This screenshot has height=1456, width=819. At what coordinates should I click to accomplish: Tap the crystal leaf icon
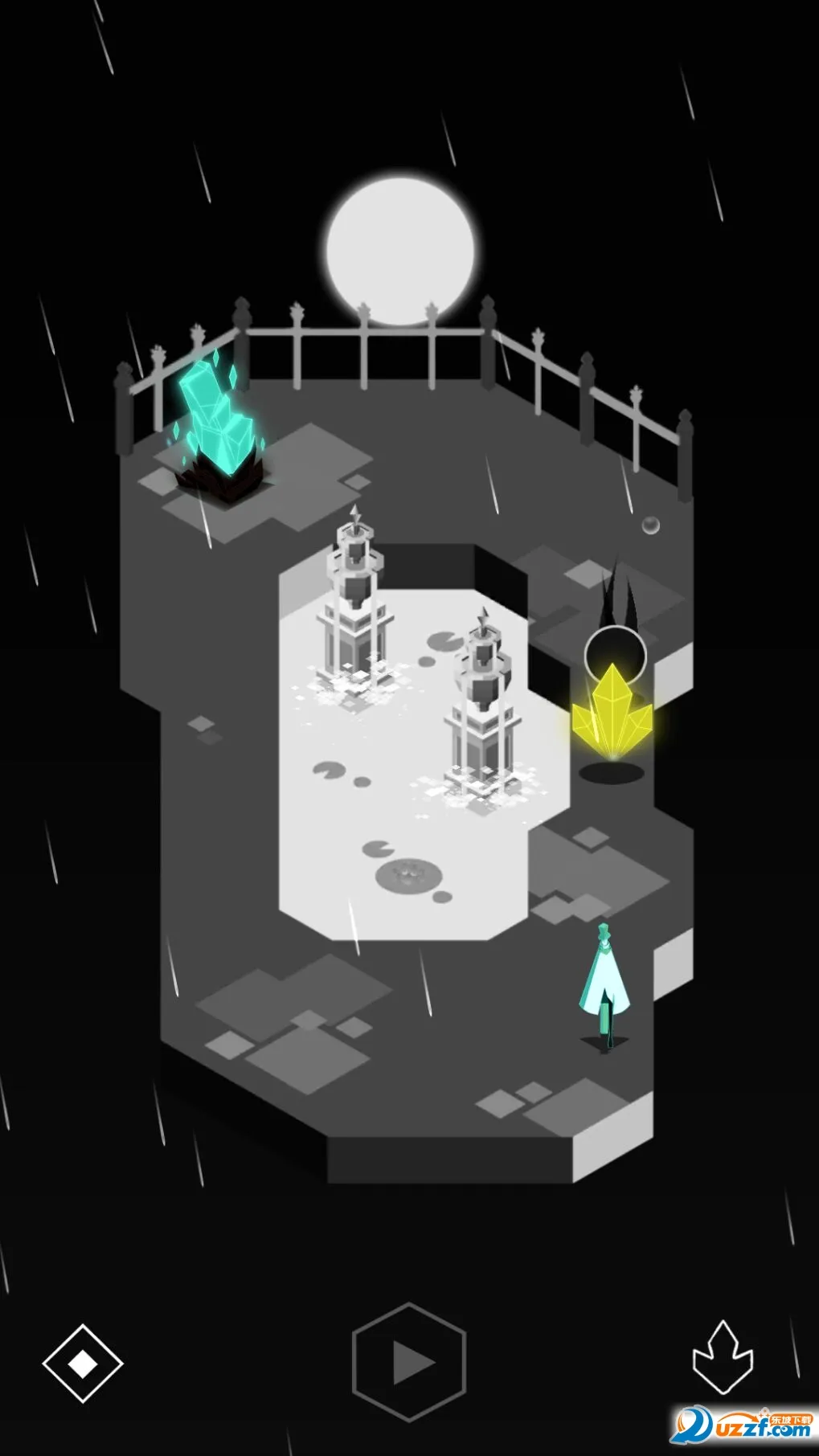(723, 1357)
